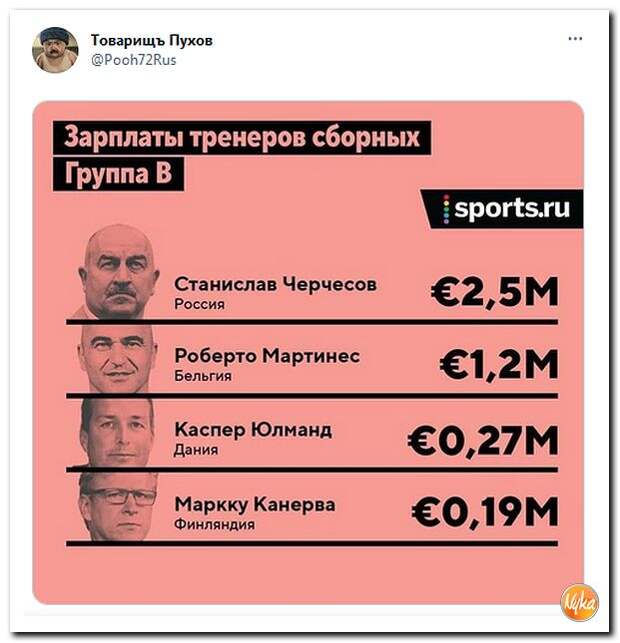Open the coach salaries image in the tweet
This screenshot has width=620, height=643.
coord(308,350)
